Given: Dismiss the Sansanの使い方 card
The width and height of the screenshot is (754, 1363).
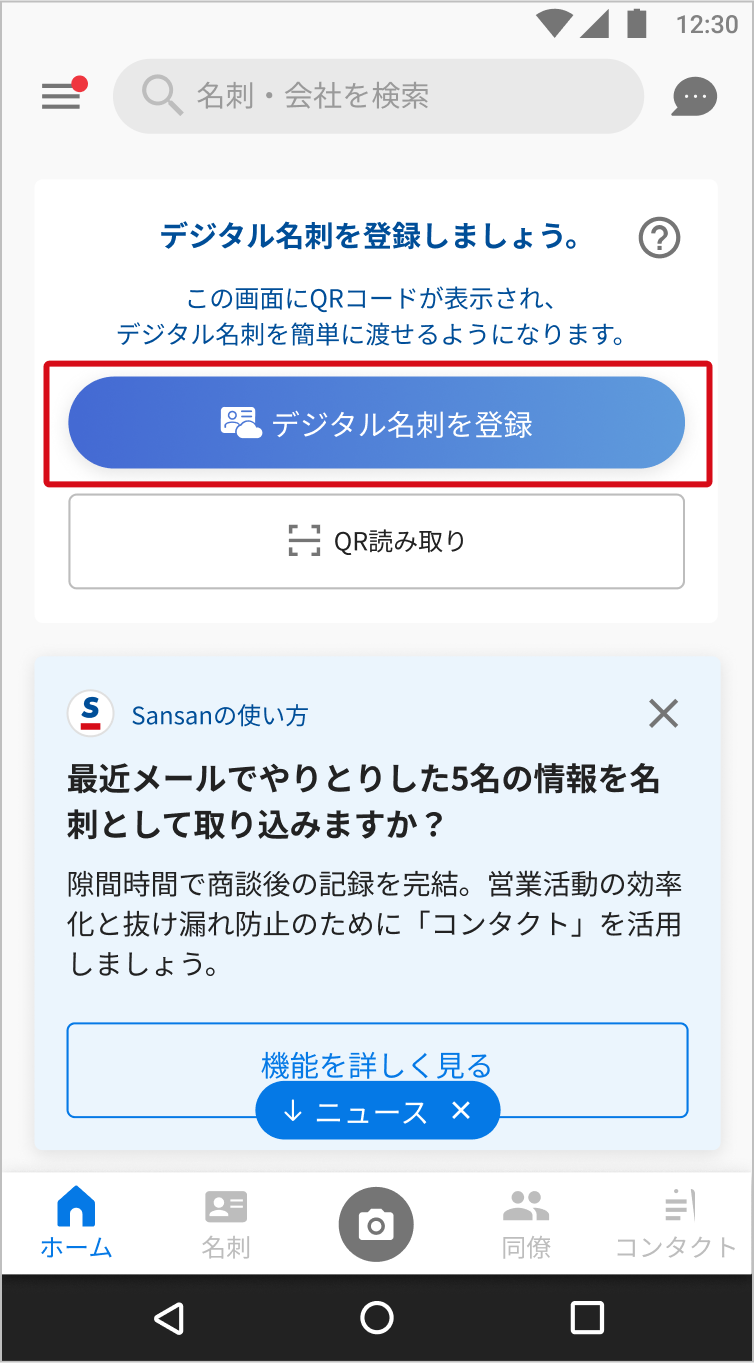Looking at the screenshot, I should 664,713.
